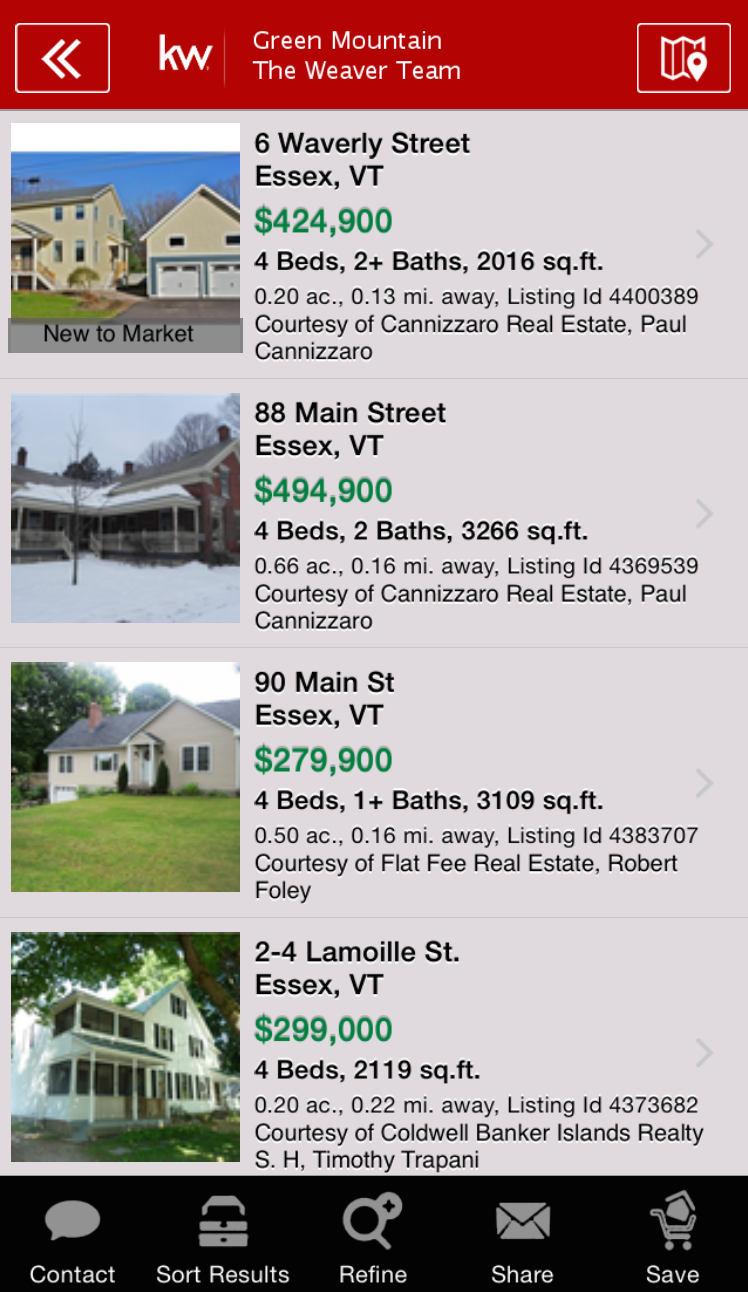Save this search
Screen dimensions: 748x1292
click(x=672, y=1236)
